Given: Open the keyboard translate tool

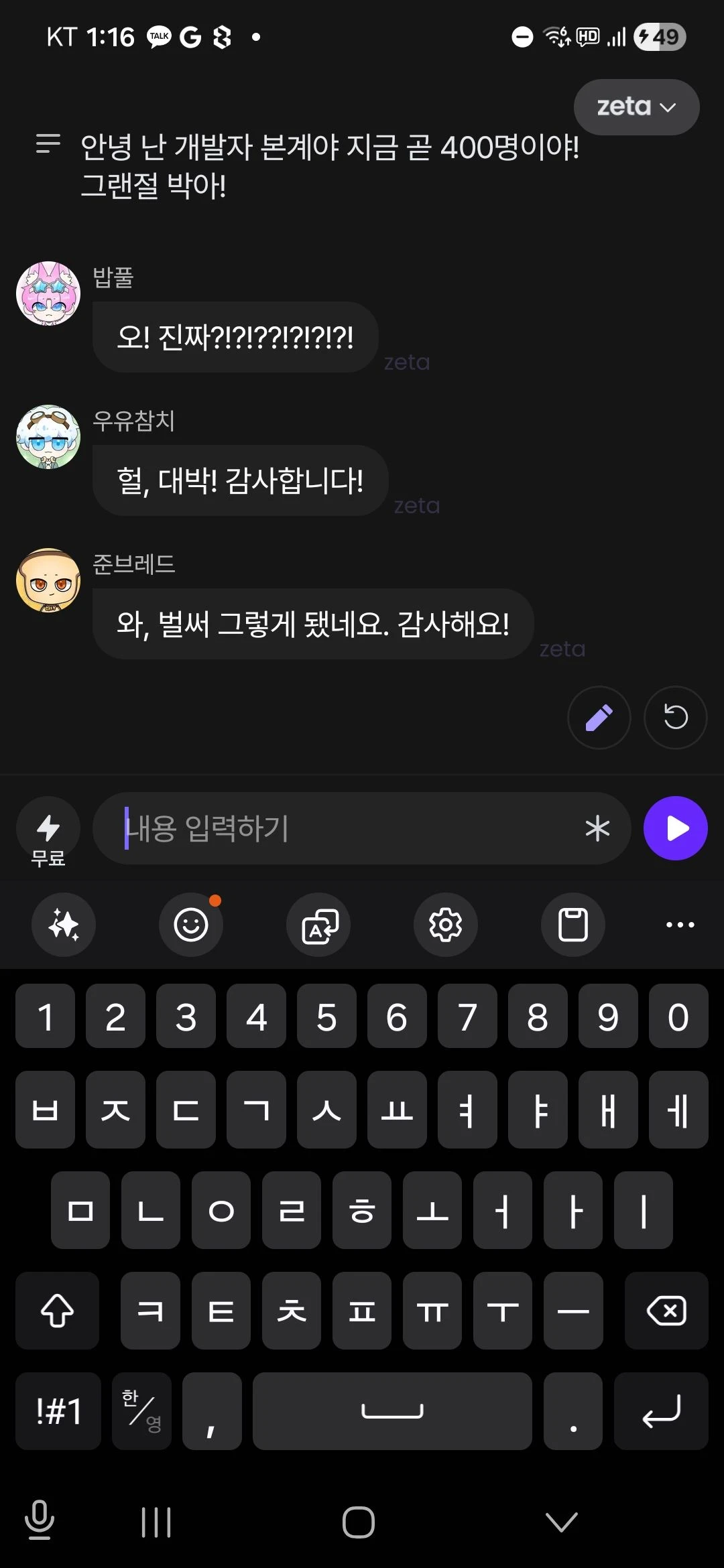Looking at the screenshot, I should pyautogui.click(x=318, y=925).
